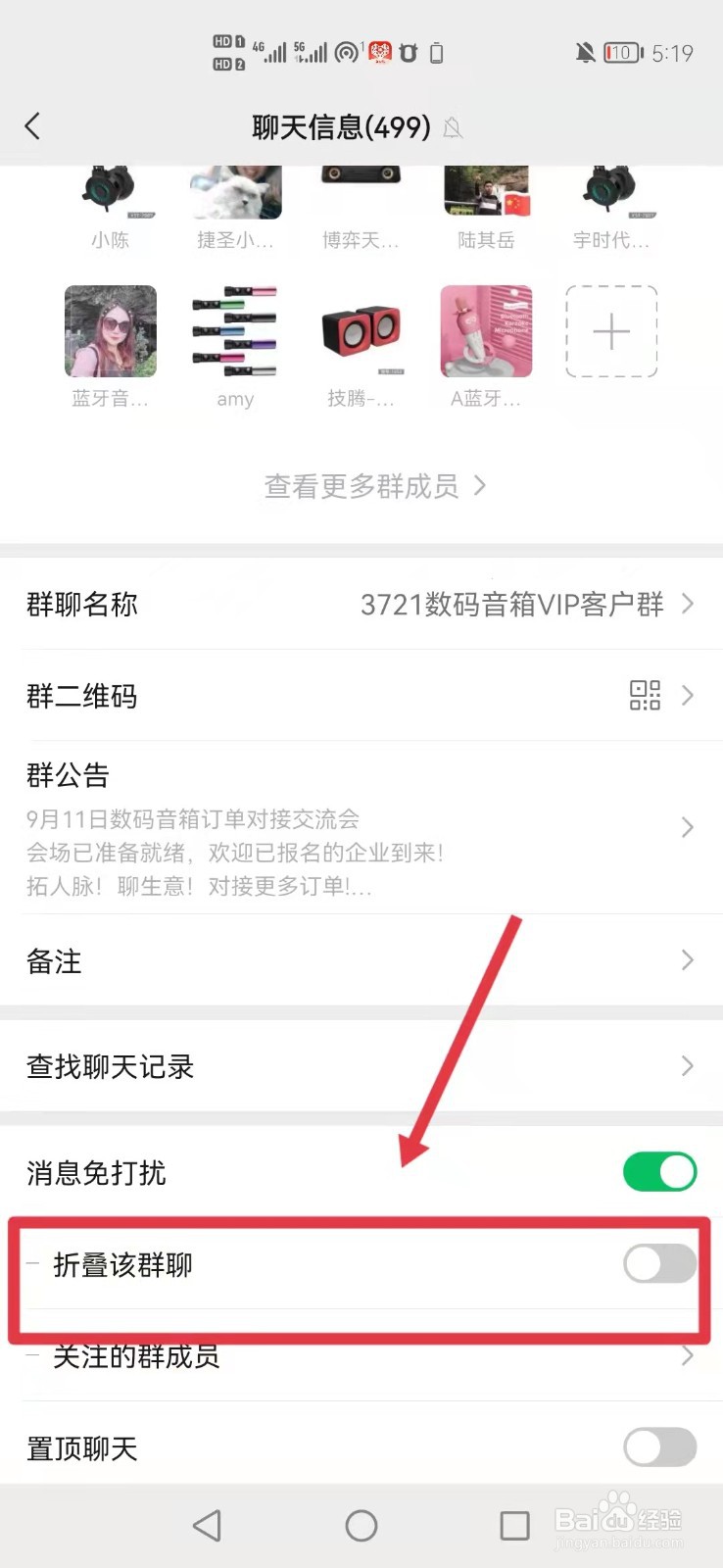The width and height of the screenshot is (723, 1568).
Task: Disable 消息免打扰 mute notifications switch
Action: click(x=658, y=1172)
